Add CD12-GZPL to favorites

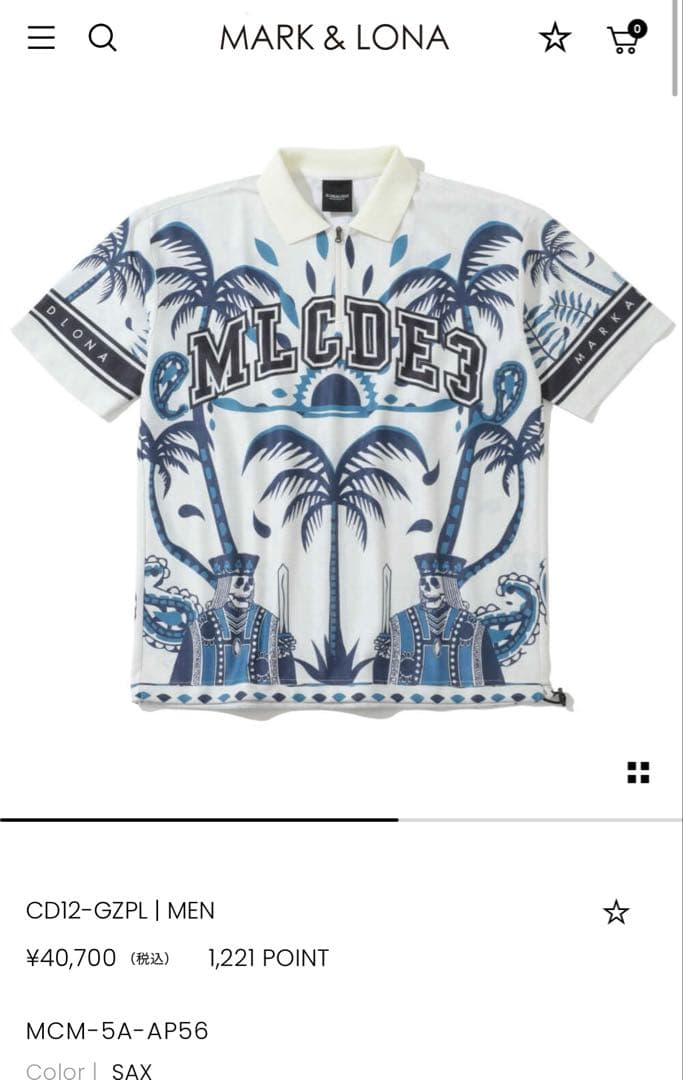(x=616, y=912)
